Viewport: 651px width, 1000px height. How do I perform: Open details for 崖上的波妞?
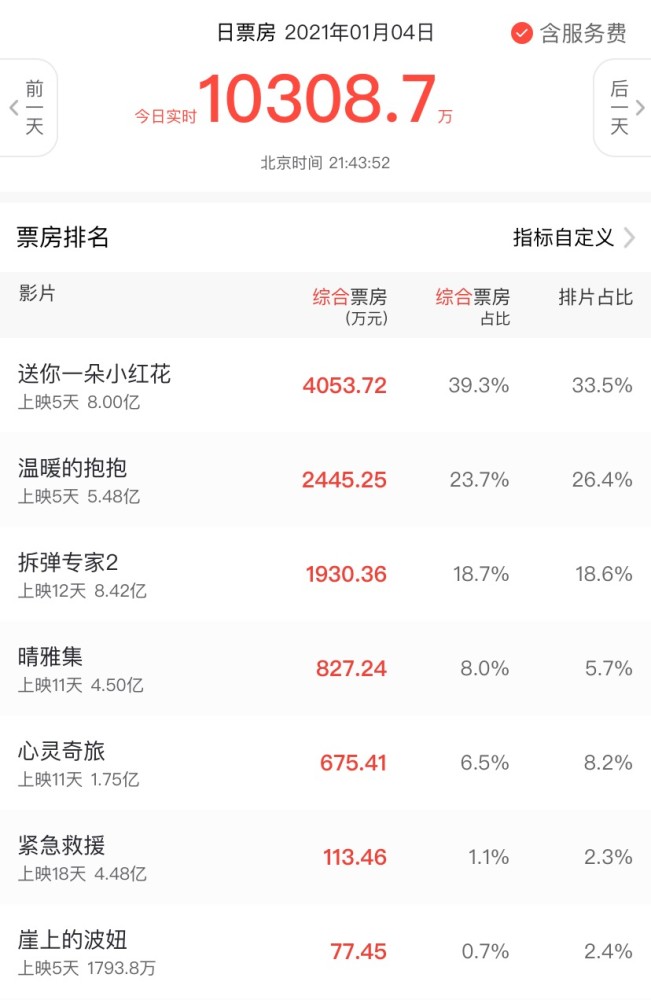point(325,952)
